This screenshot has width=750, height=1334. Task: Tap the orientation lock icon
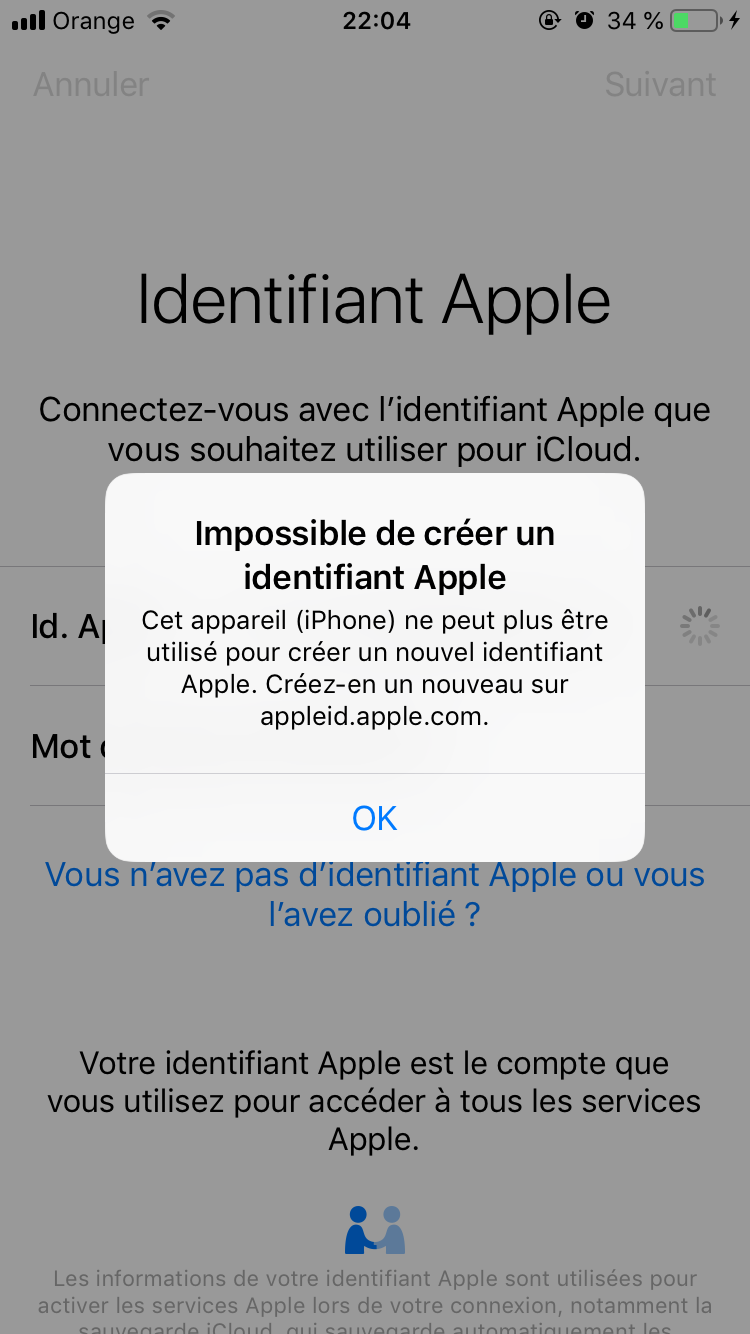pos(550,19)
